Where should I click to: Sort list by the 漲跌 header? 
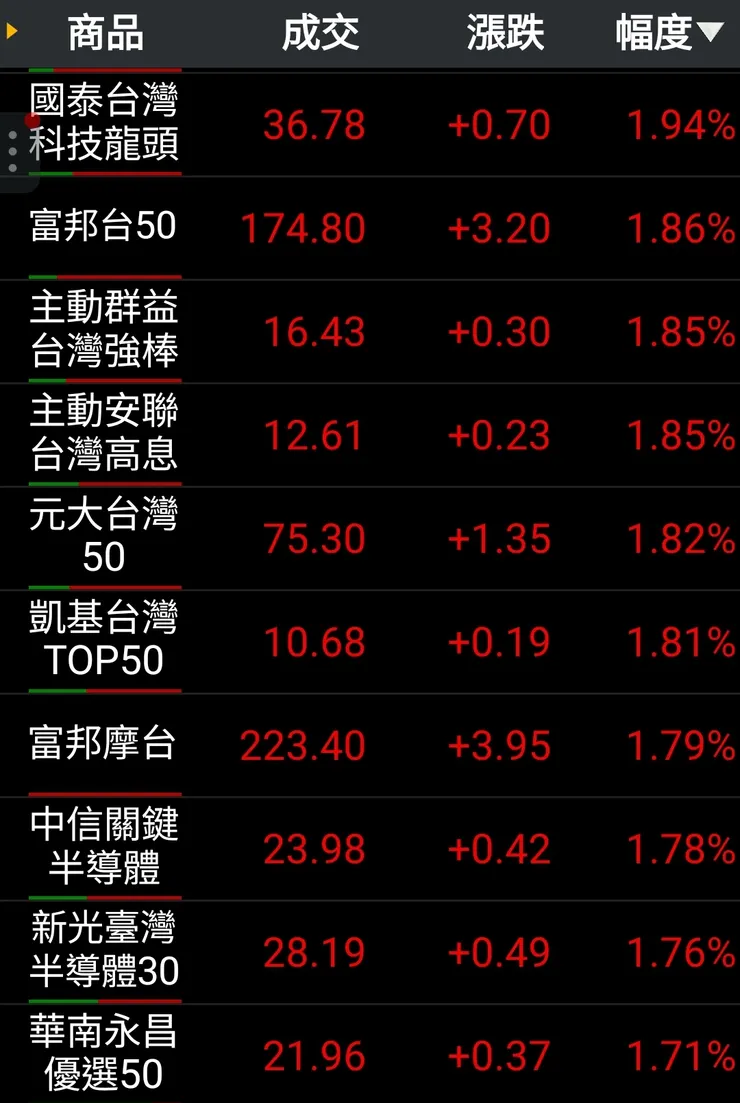[504, 32]
